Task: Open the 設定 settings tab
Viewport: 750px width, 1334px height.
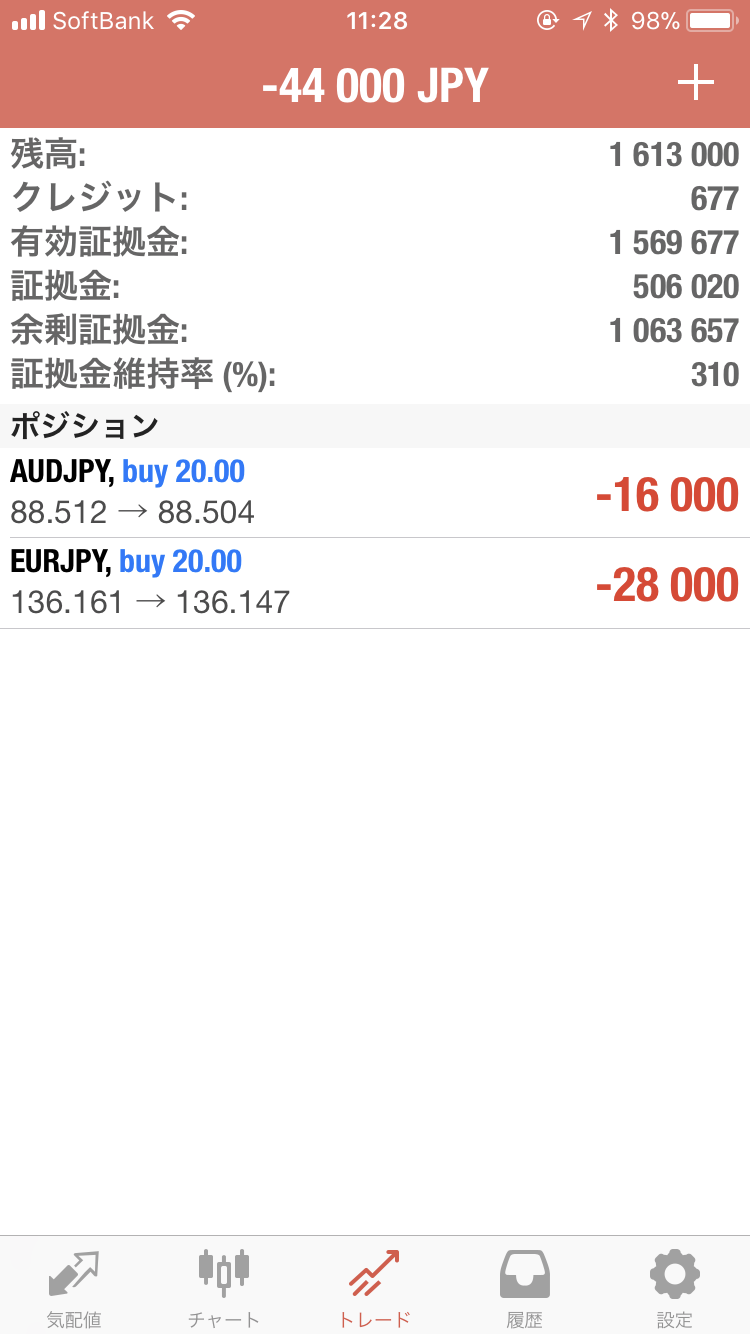Action: [x=674, y=1287]
